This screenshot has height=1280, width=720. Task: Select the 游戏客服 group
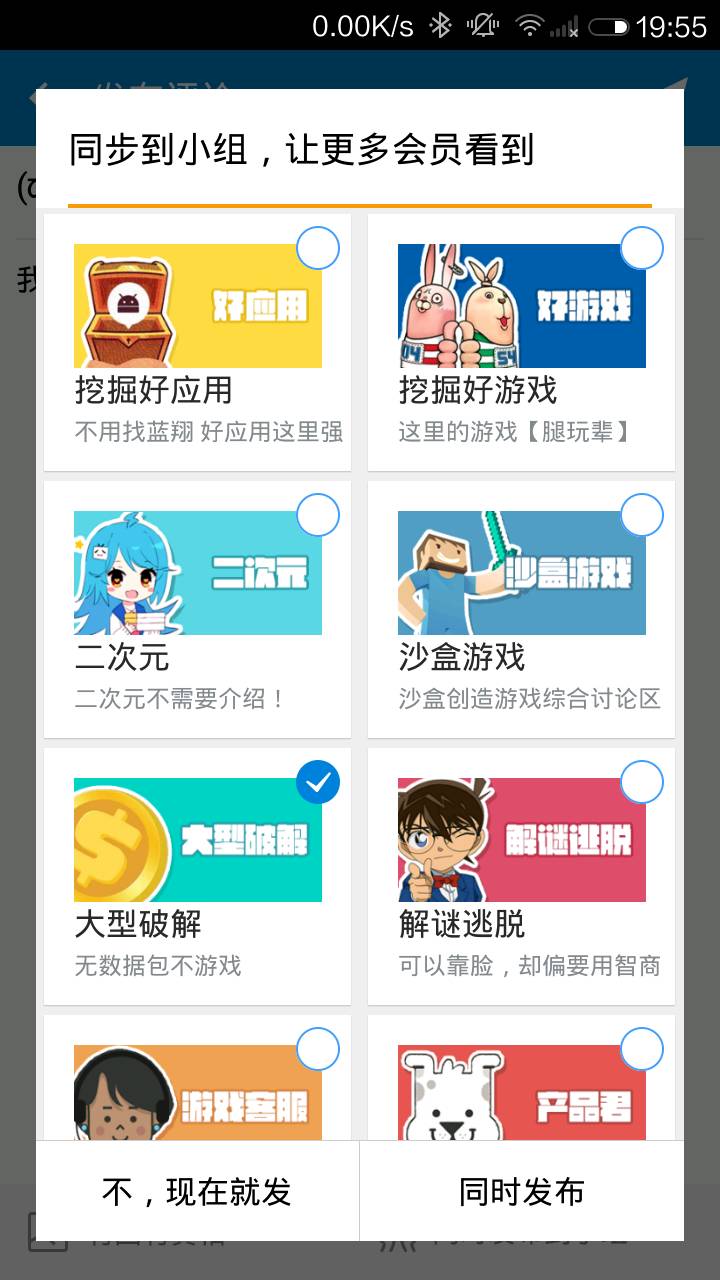click(318, 1049)
